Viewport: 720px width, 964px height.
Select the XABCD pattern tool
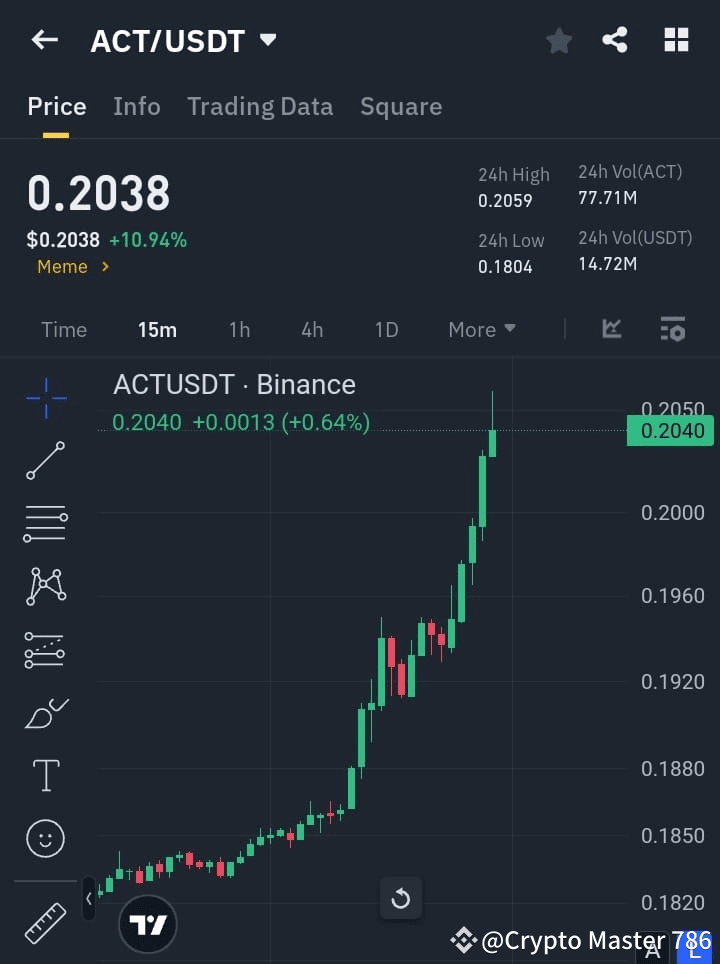(45, 587)
